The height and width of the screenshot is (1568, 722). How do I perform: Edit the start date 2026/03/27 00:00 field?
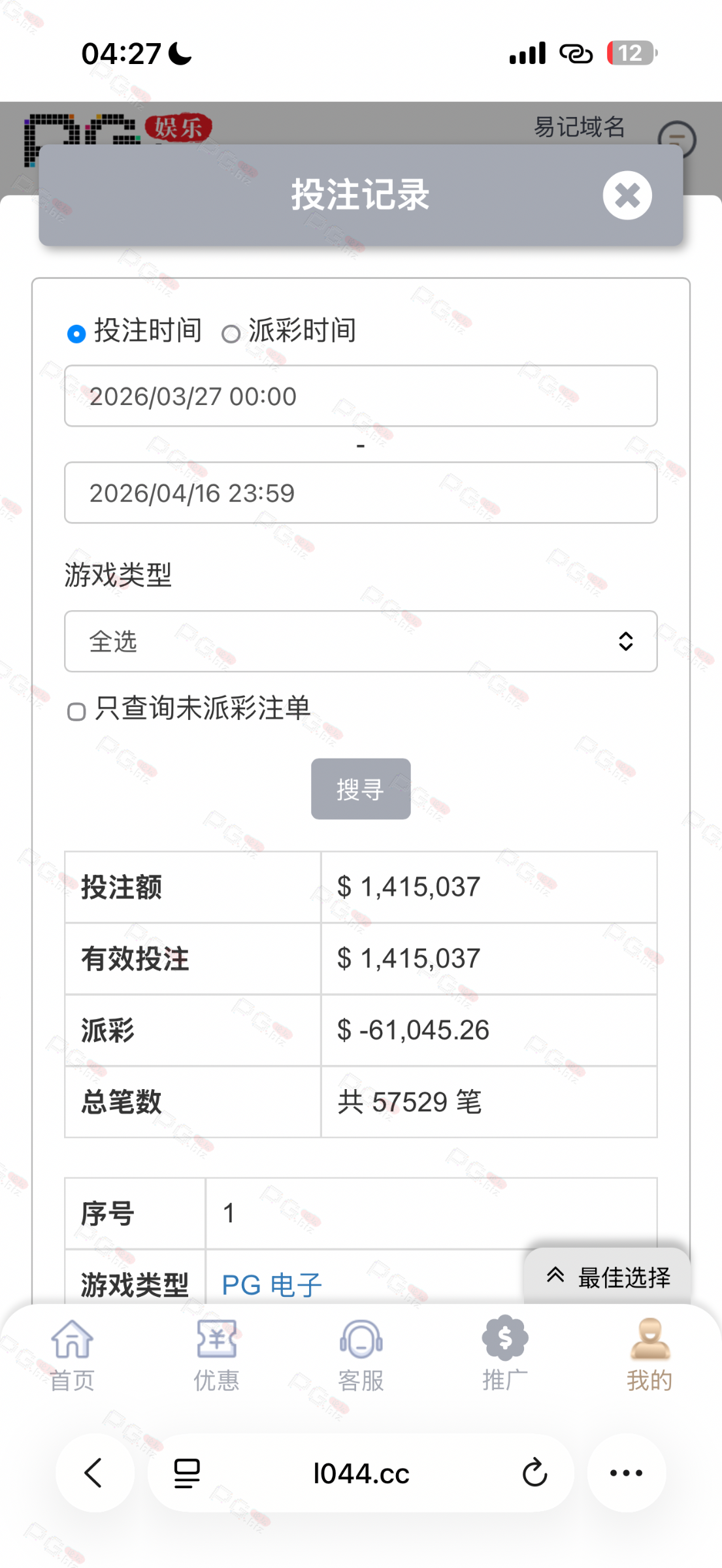pyautogui.click(x=361, y=396)
